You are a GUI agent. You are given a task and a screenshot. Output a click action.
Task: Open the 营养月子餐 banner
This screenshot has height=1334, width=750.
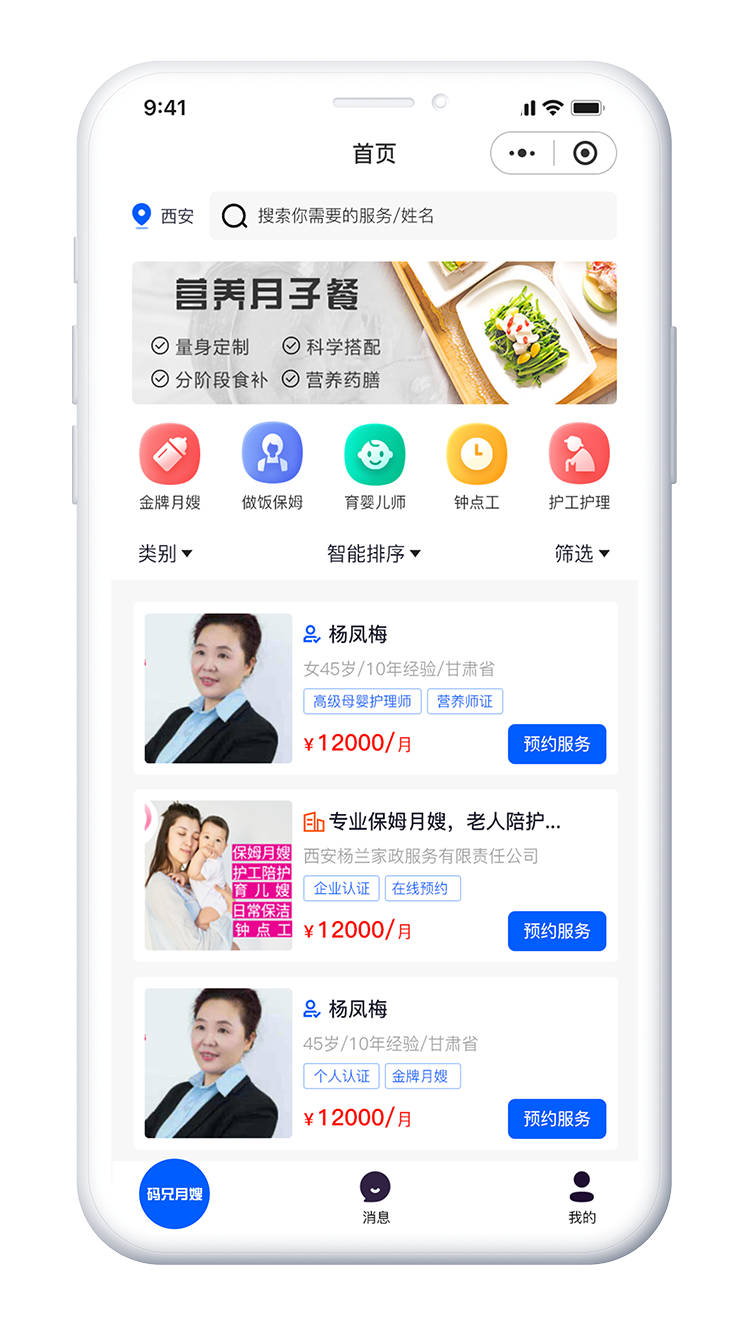(x=374, y=333)
